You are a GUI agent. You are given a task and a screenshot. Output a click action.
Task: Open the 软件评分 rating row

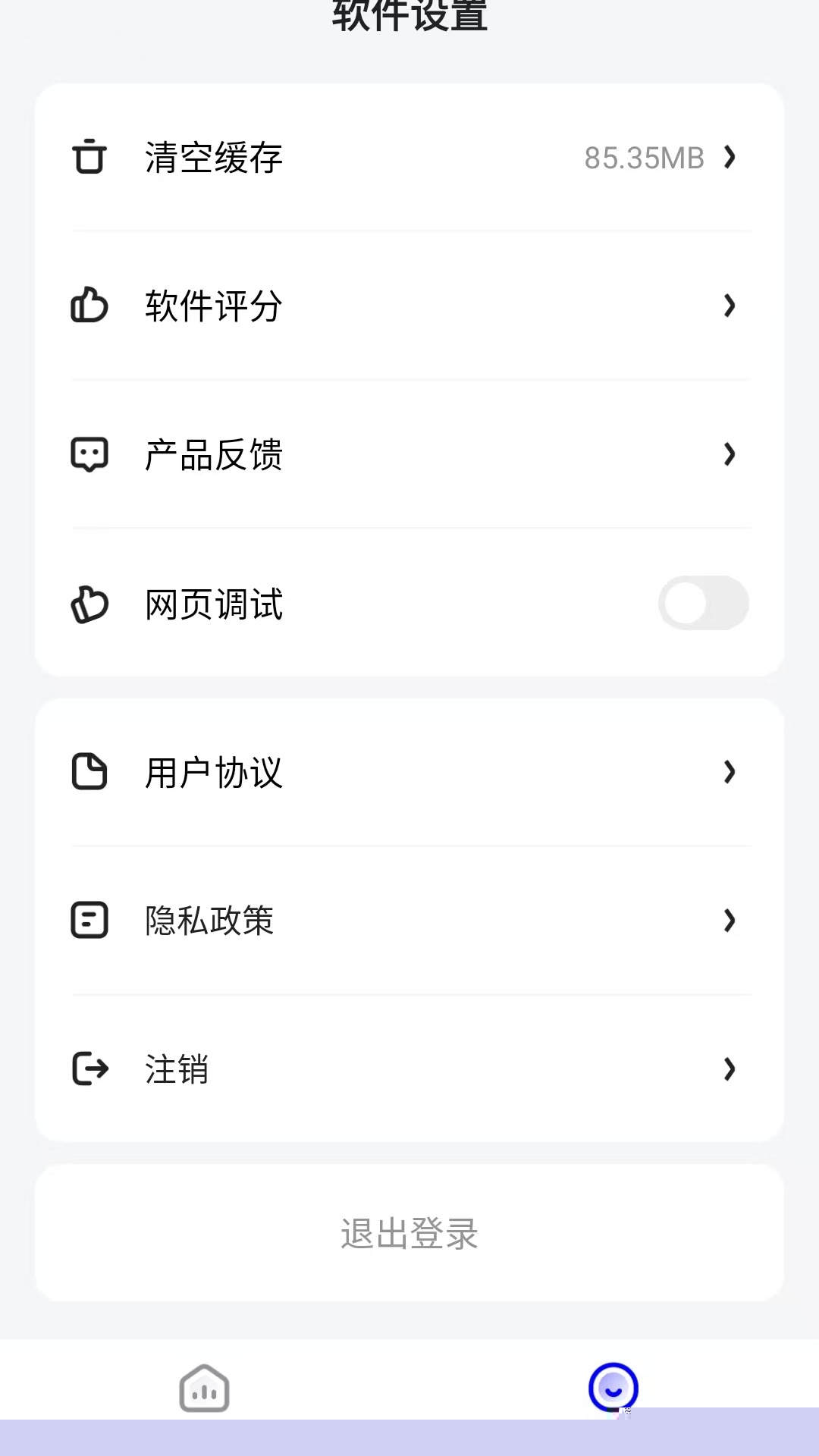(x=409, y=306)
